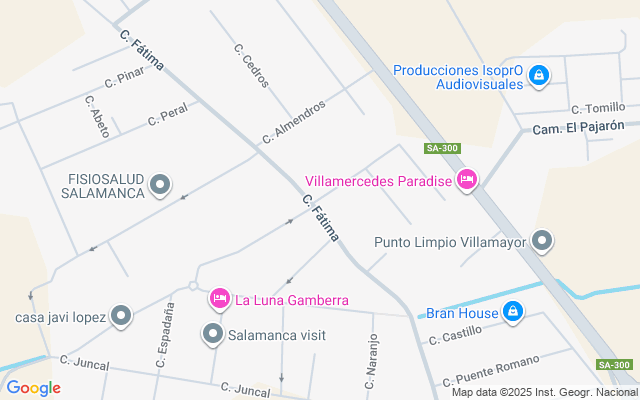
Task: Select the Bran House shop pin
Action: point(513,312)
